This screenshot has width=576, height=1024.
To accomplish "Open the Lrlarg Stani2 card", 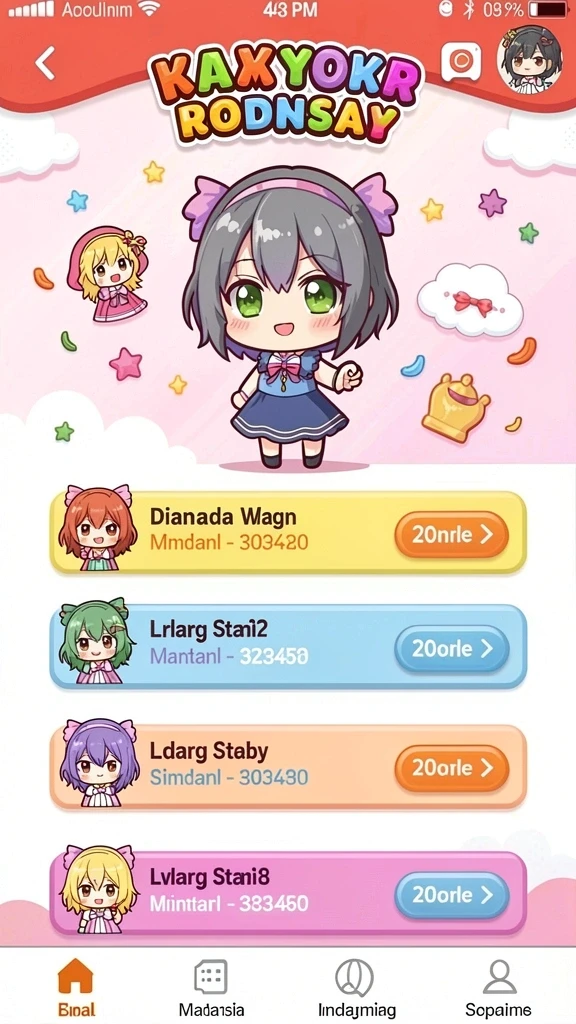I will click(x=288, y=646).
